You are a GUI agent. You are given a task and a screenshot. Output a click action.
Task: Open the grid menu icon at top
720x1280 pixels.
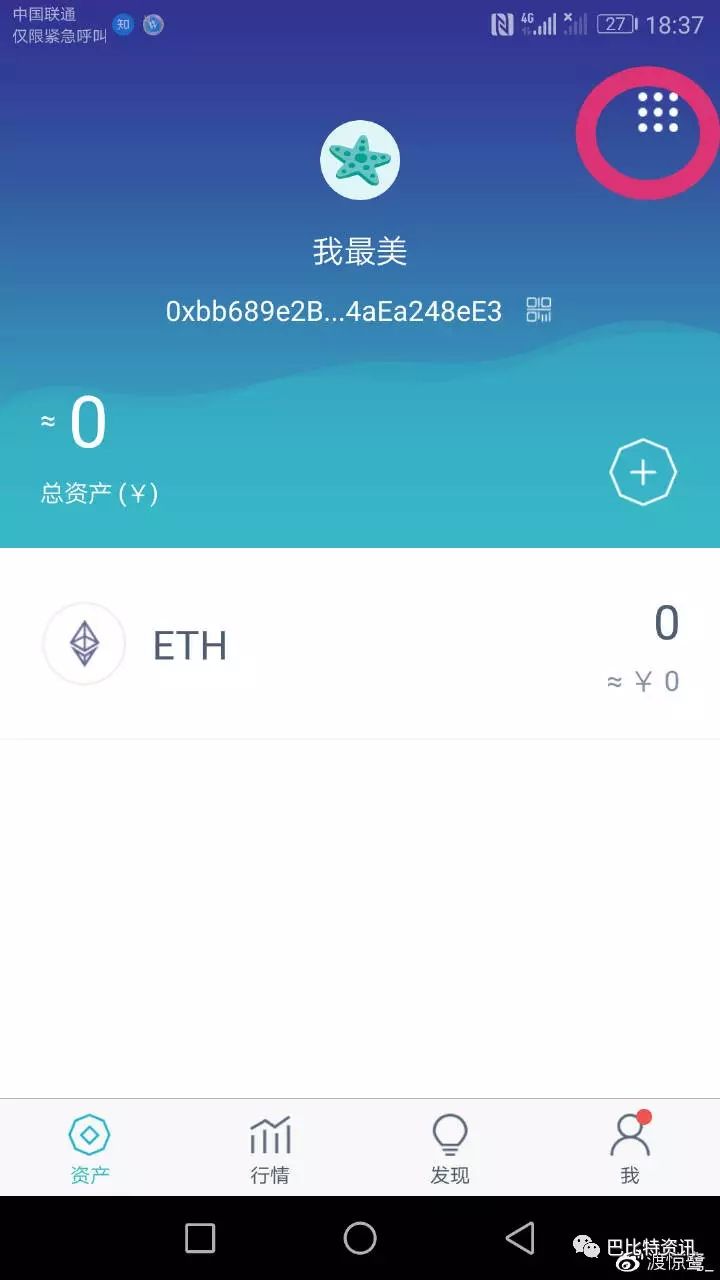pos(657,112)
